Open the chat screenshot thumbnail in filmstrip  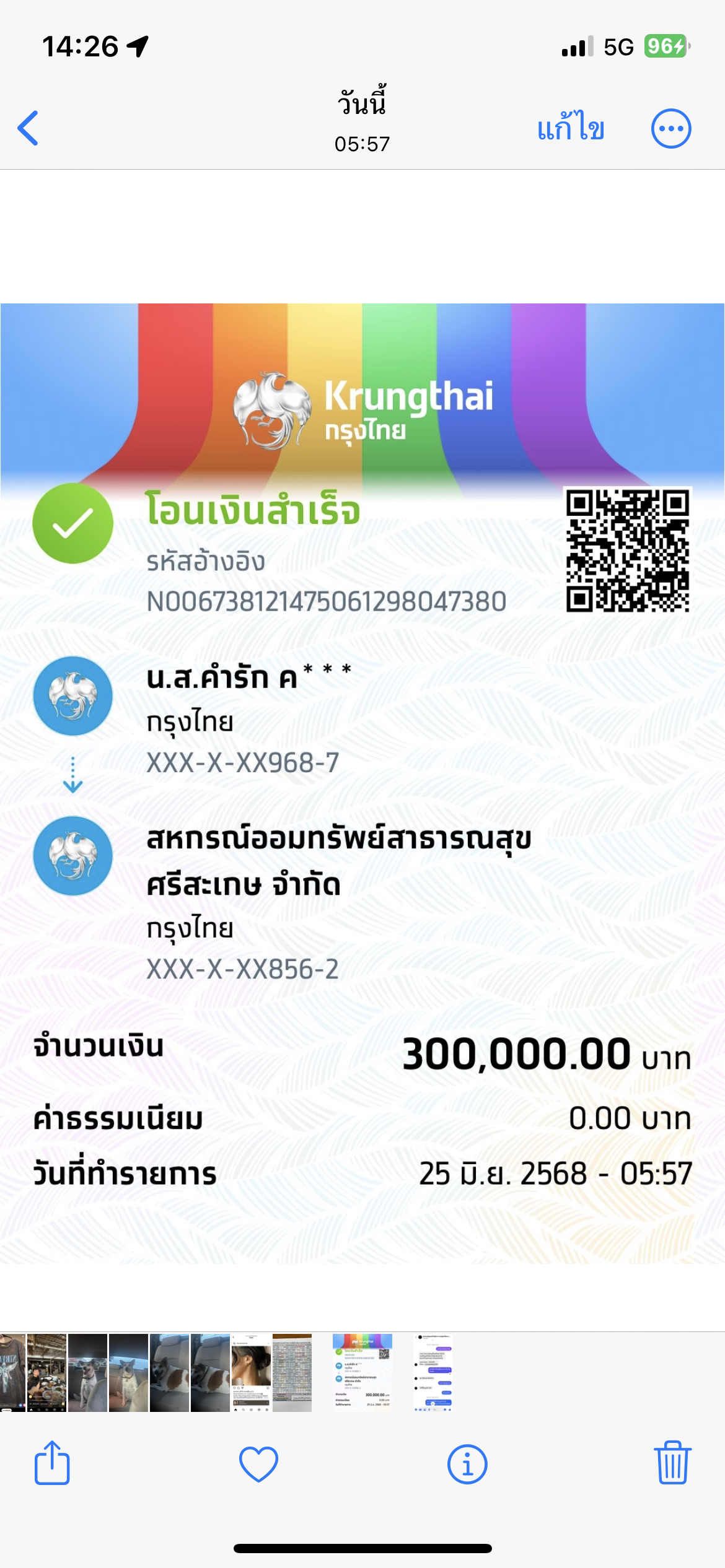click(x=433, y=1373)
